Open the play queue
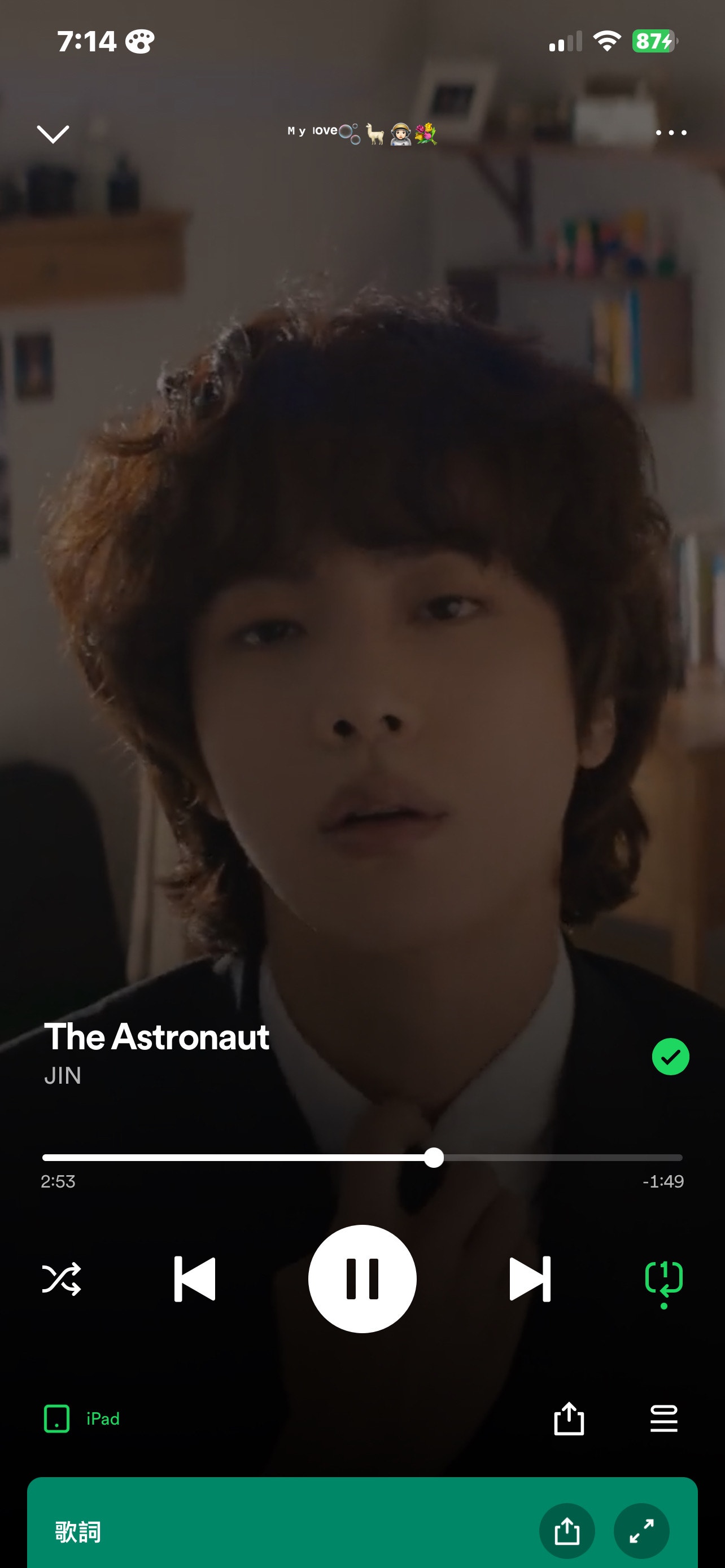Viewport: 725px width, 1568px height. 663,1419
